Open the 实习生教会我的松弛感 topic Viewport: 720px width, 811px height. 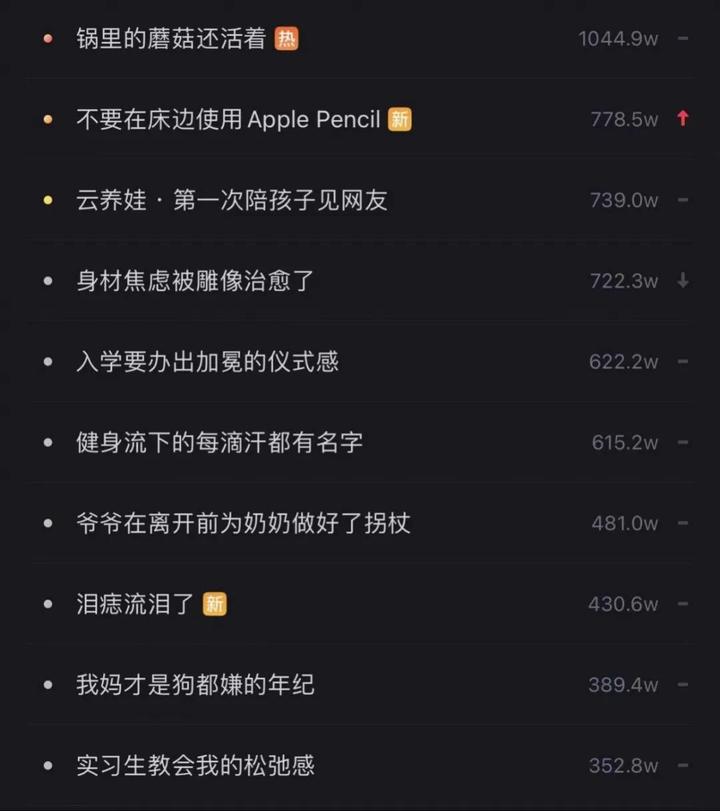tap(195, 766)
